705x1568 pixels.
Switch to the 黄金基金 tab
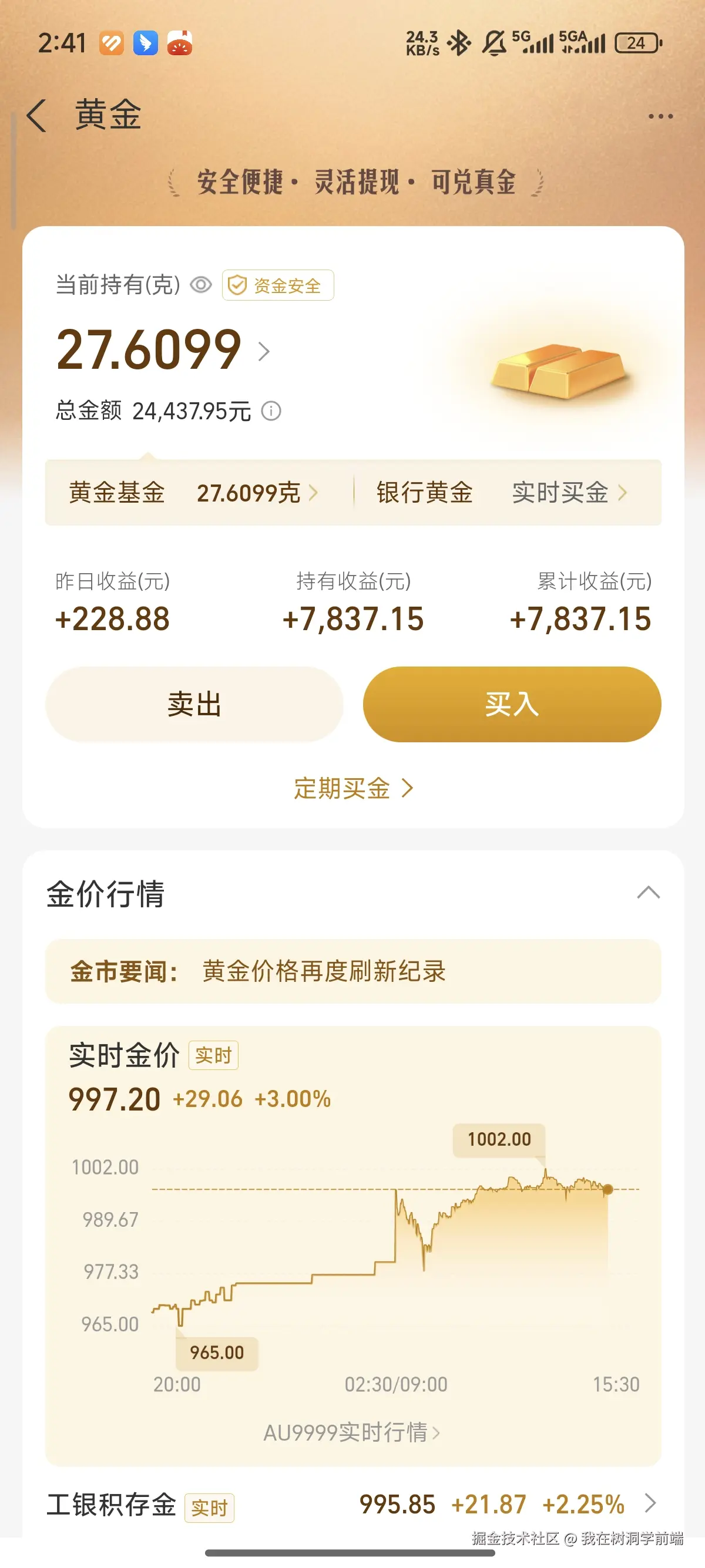(117, 493)
